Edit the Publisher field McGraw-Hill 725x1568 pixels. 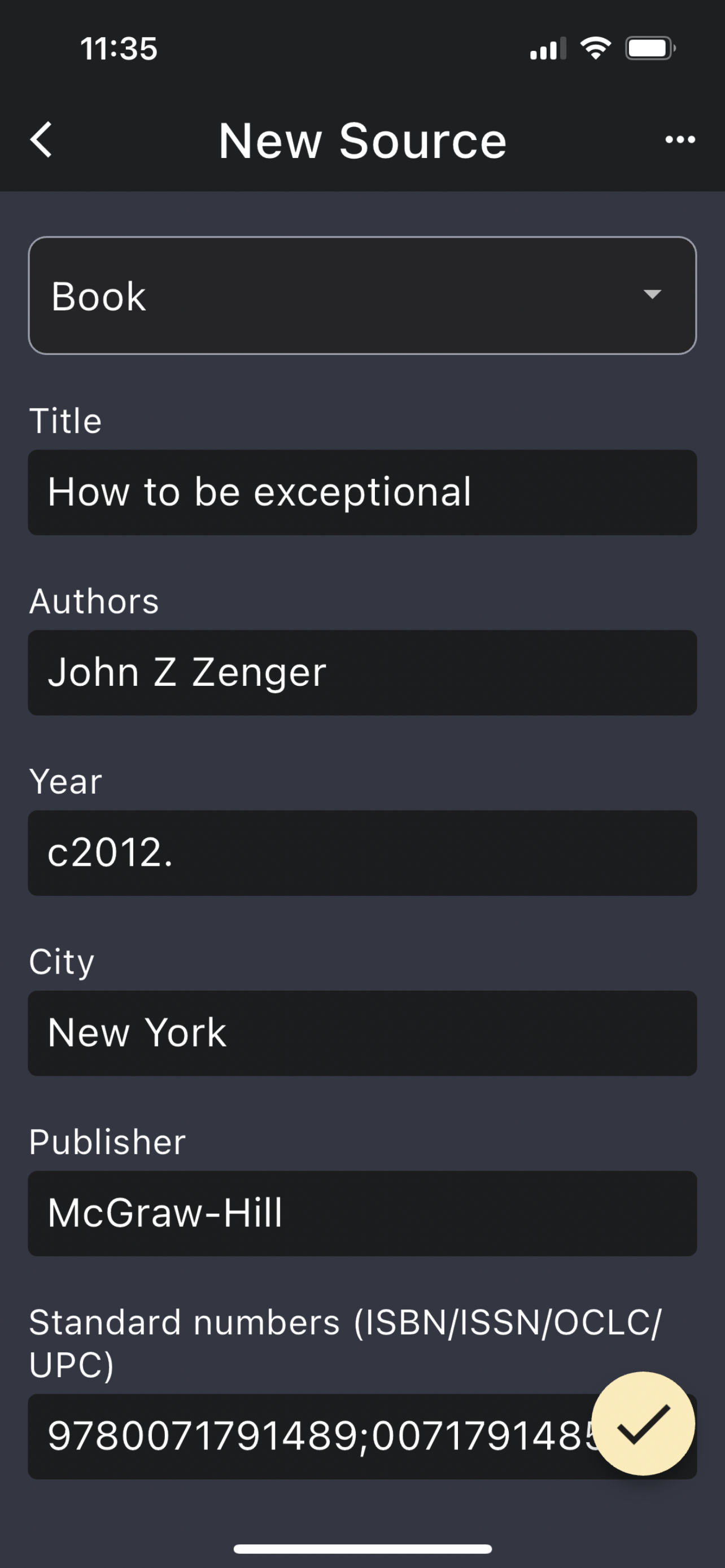pos(362,1213)
